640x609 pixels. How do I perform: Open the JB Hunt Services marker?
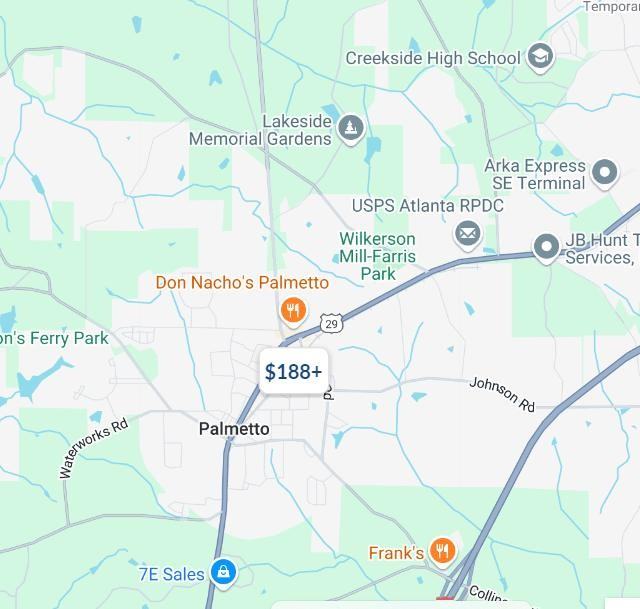coord(546,247)
